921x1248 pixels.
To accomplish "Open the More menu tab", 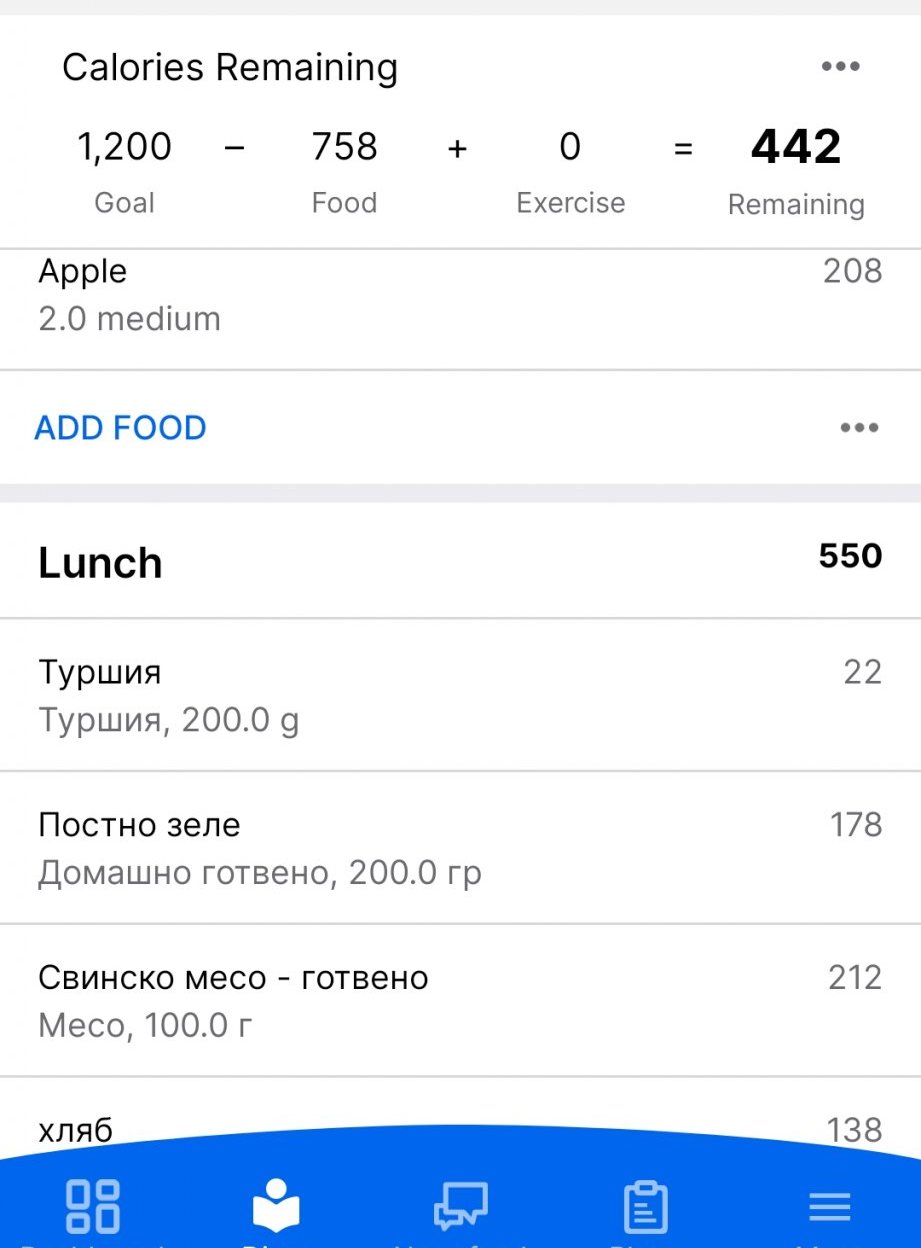I will click(x=829, y=1207).
